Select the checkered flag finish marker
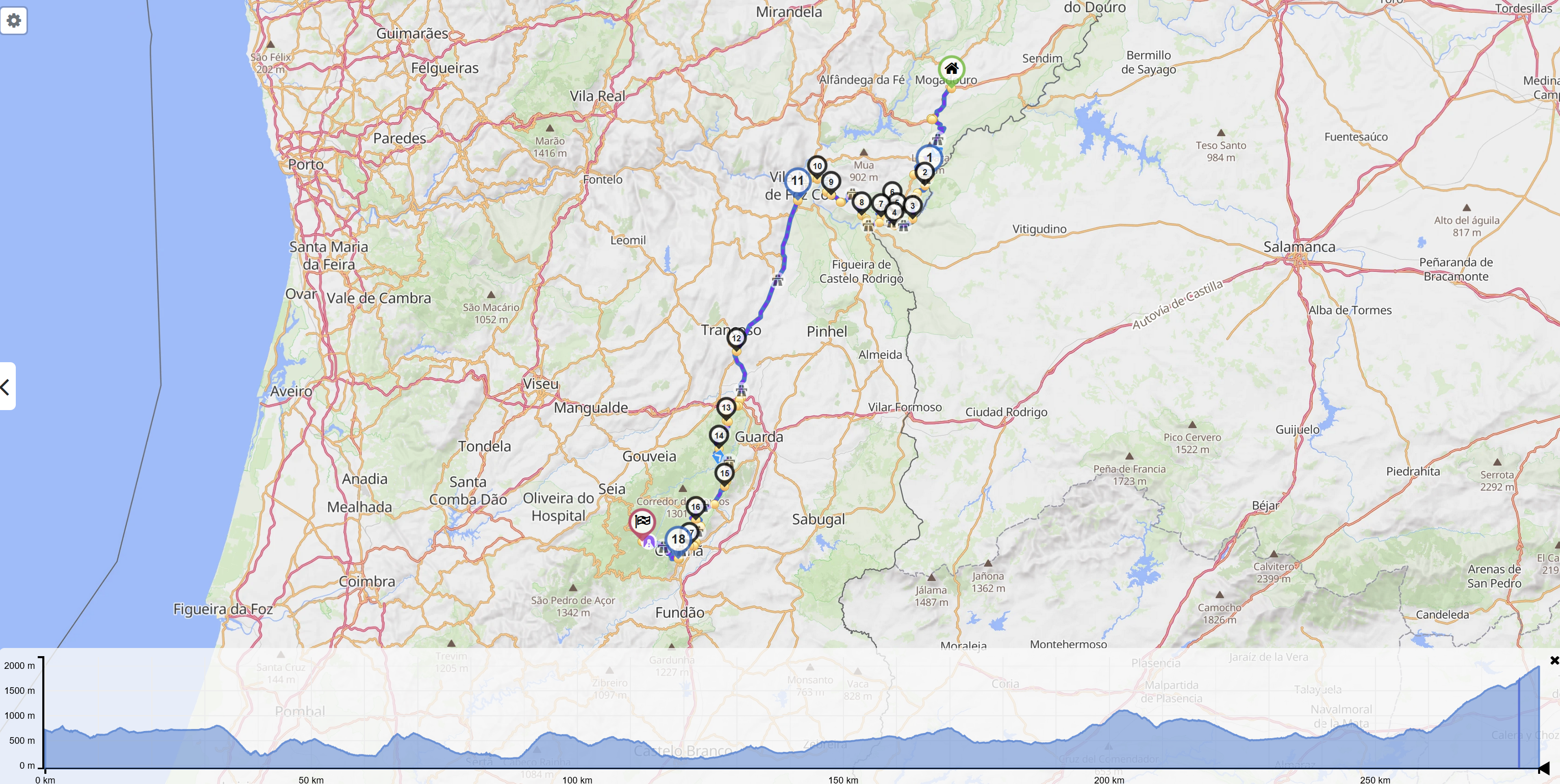 point(643,521)
